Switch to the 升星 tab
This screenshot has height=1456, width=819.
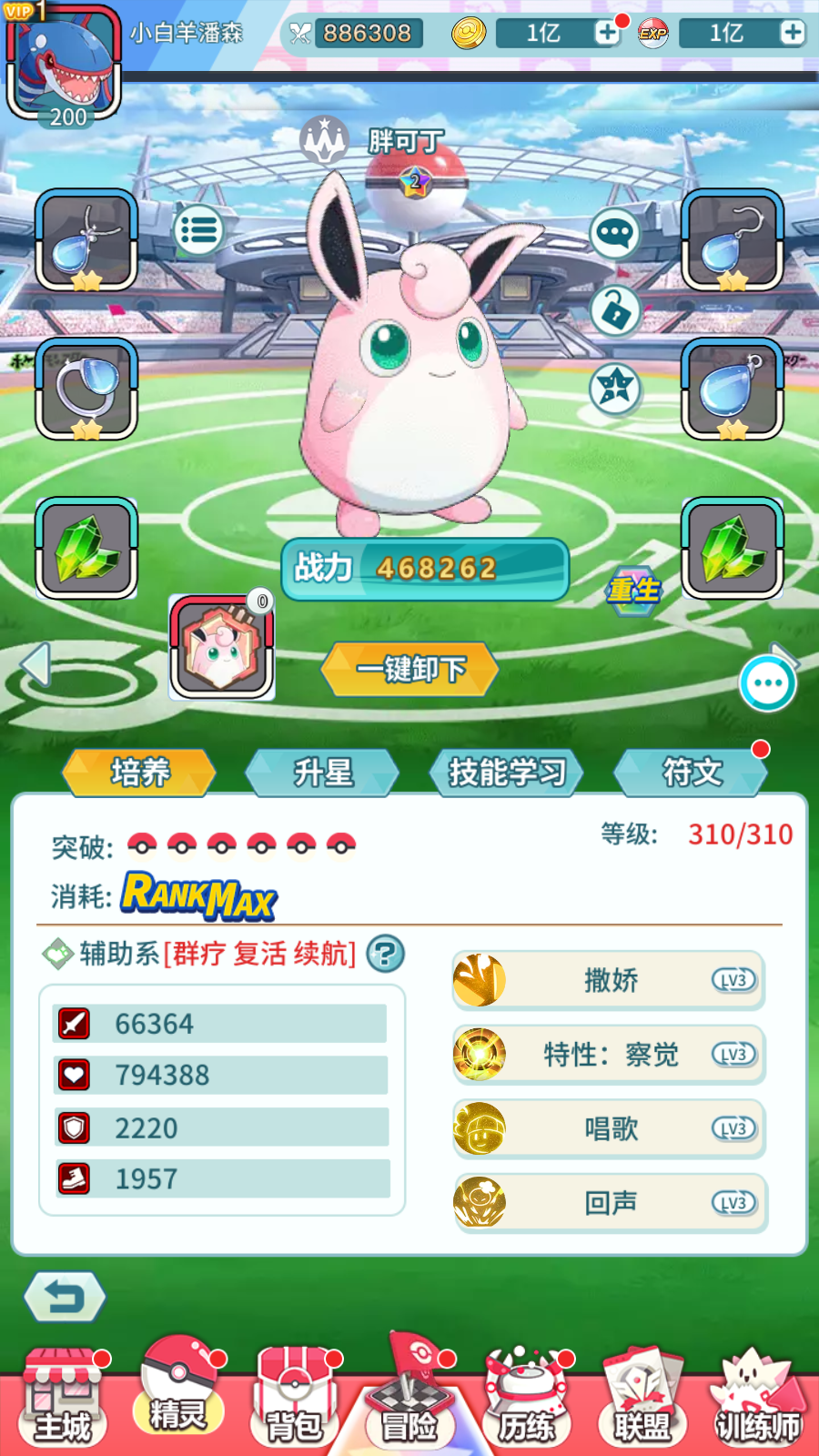click(322, 773)
